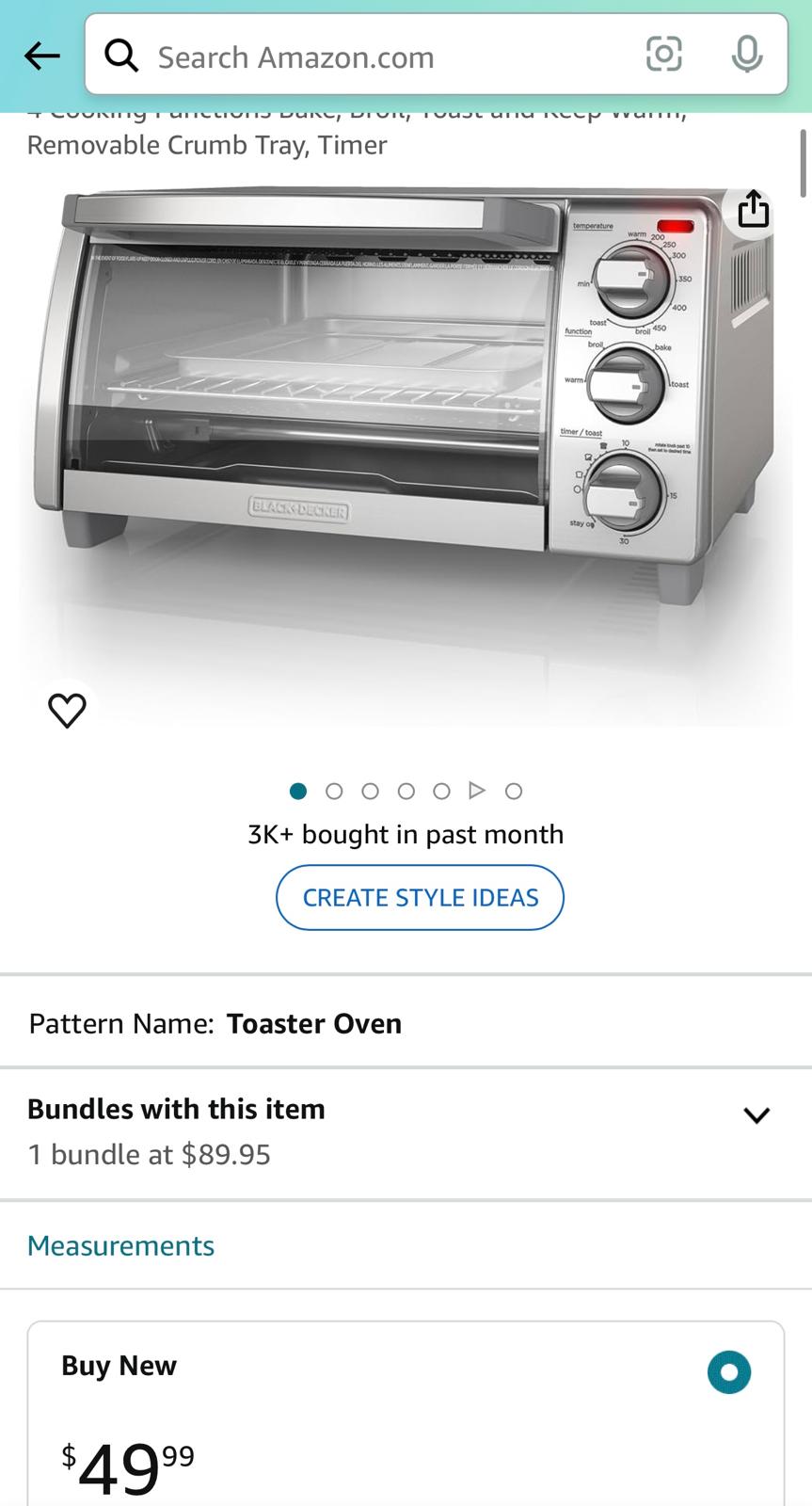This screenshot has height=1506, width=812.
Task: Share this toaster oven product
Action: [753, 209]
